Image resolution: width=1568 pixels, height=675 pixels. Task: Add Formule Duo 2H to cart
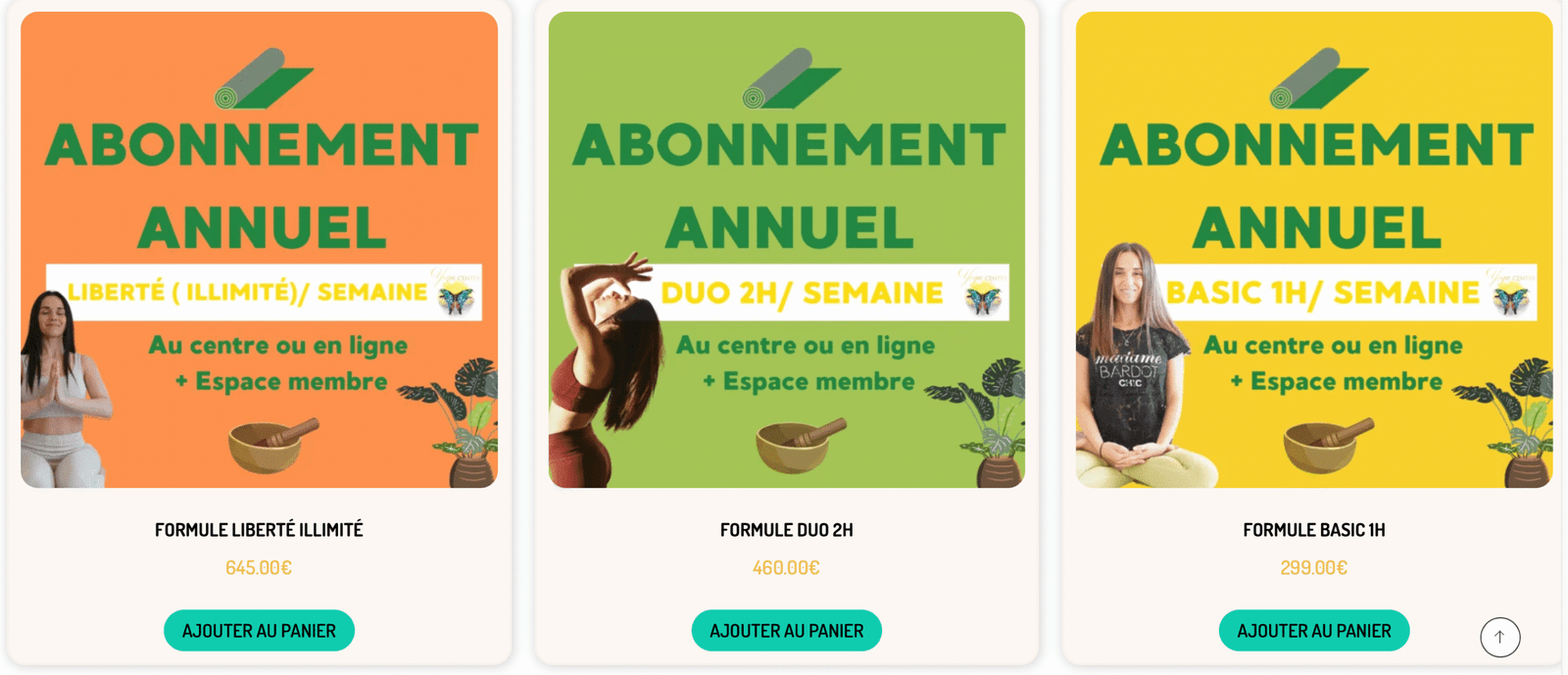point(786,631)
